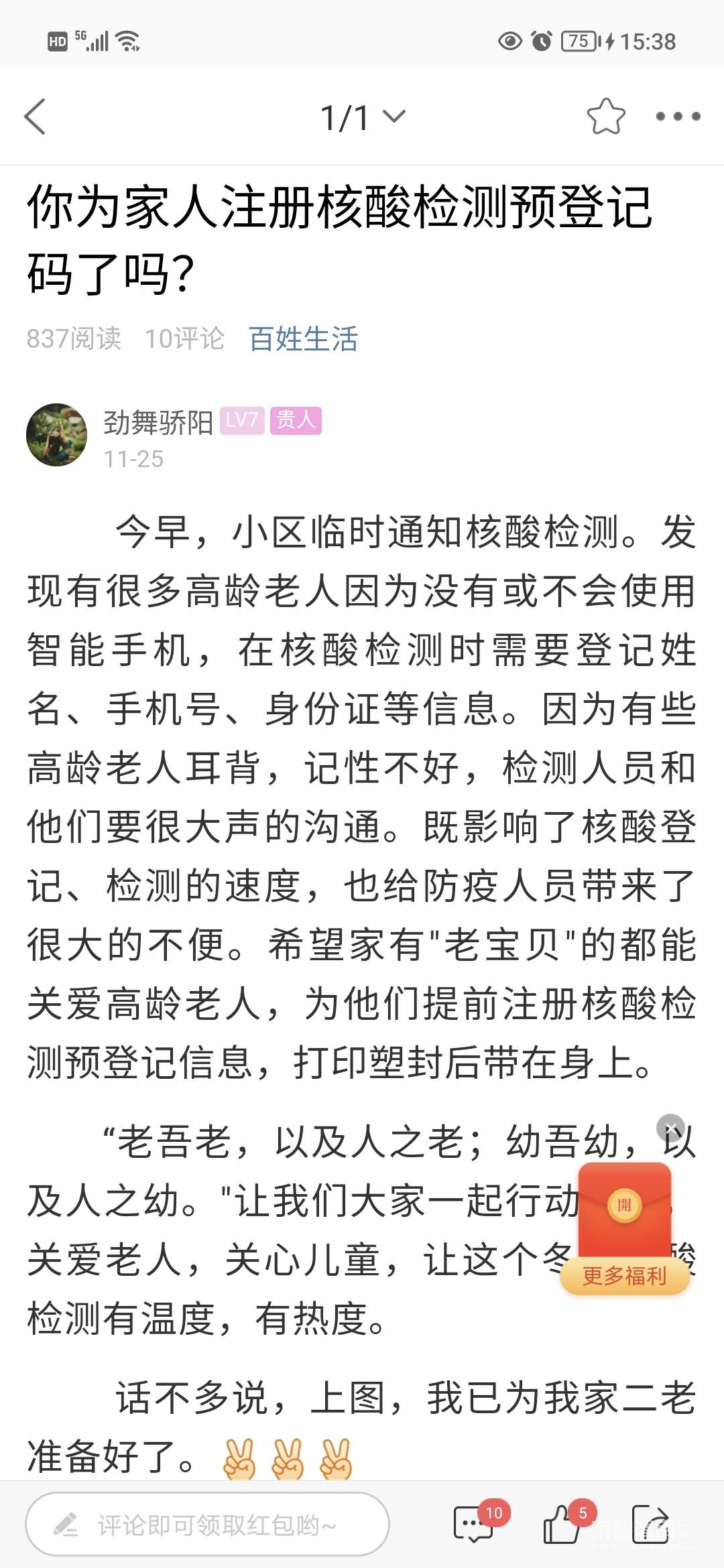The width and height of the screenshot is (724, 1568).
Task: View 劲舞骄阳's profile avatar
Action: point(57,434)
